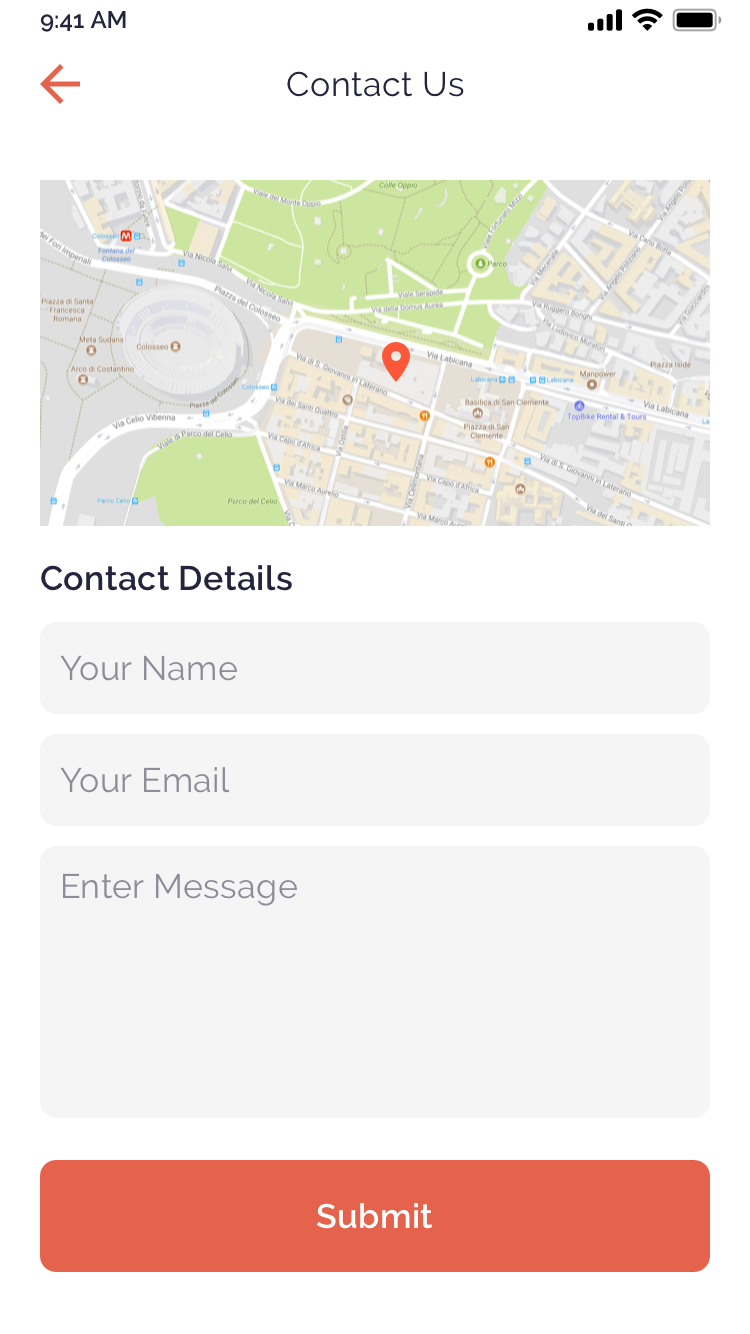The image size is (750, 1334).
Task: Tap the Your Name field
Action: [375, 668]
